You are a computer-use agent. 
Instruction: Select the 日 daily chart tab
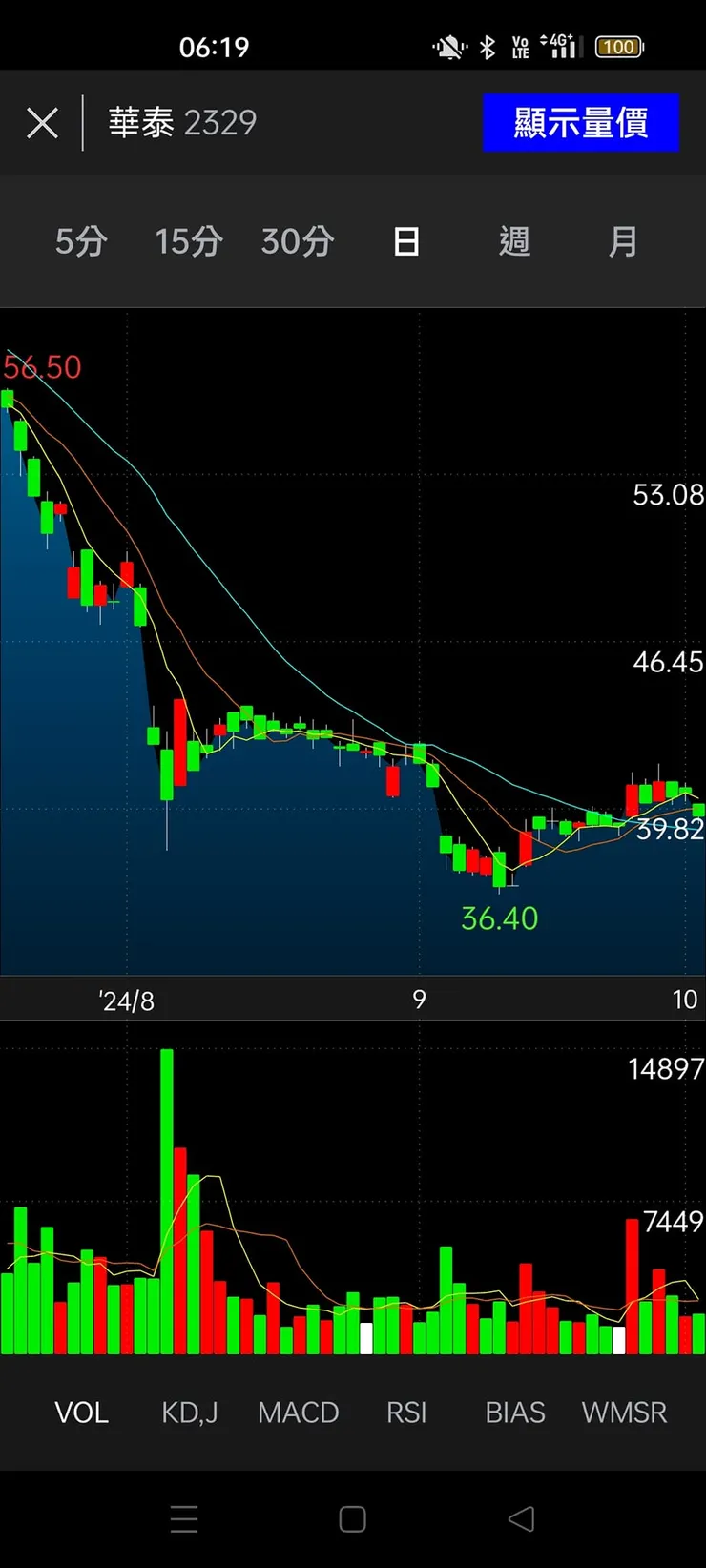pos(406,241)
